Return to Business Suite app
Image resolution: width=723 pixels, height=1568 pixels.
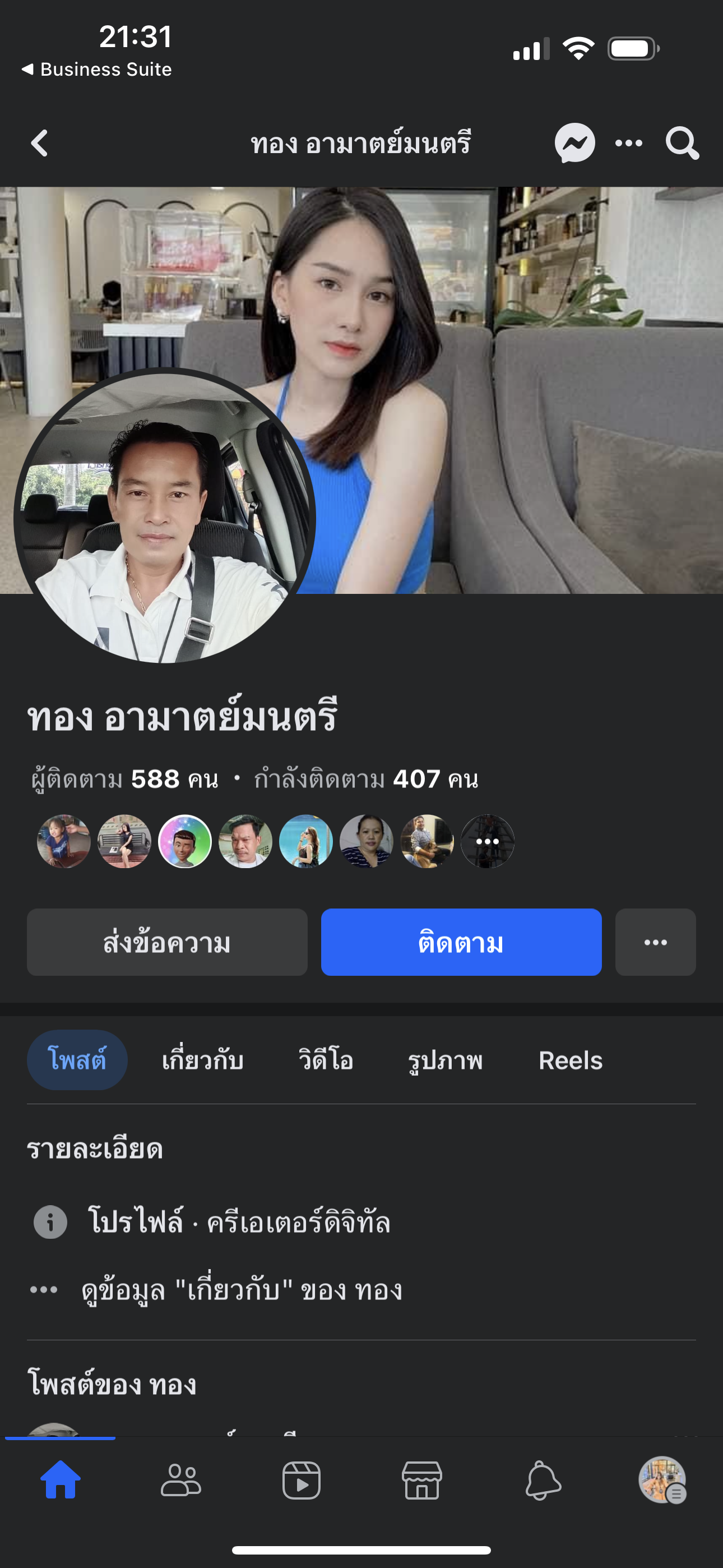tap(98, 70)
